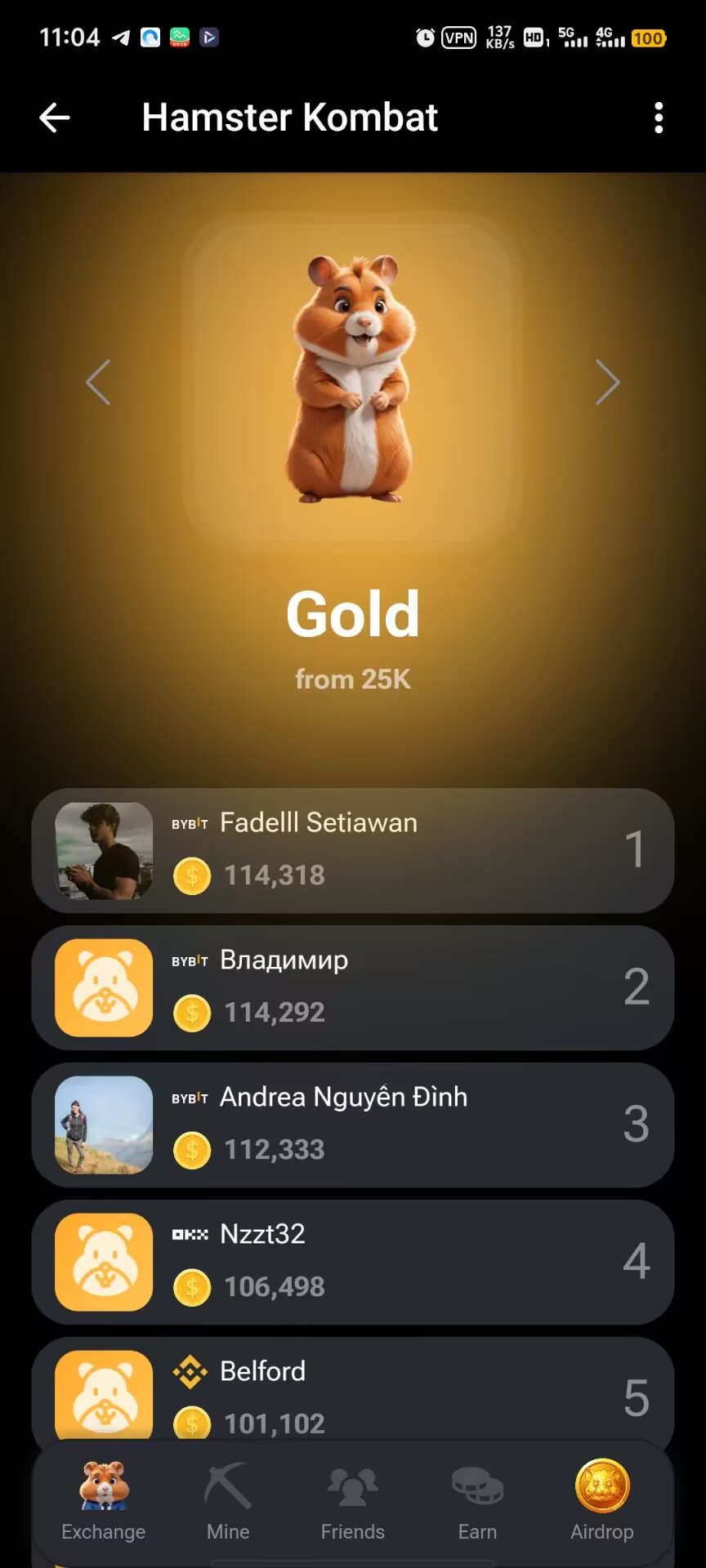
Task: Open Fadelll Setiawan's leaderboard entry
Action: [x=353, y=850]
